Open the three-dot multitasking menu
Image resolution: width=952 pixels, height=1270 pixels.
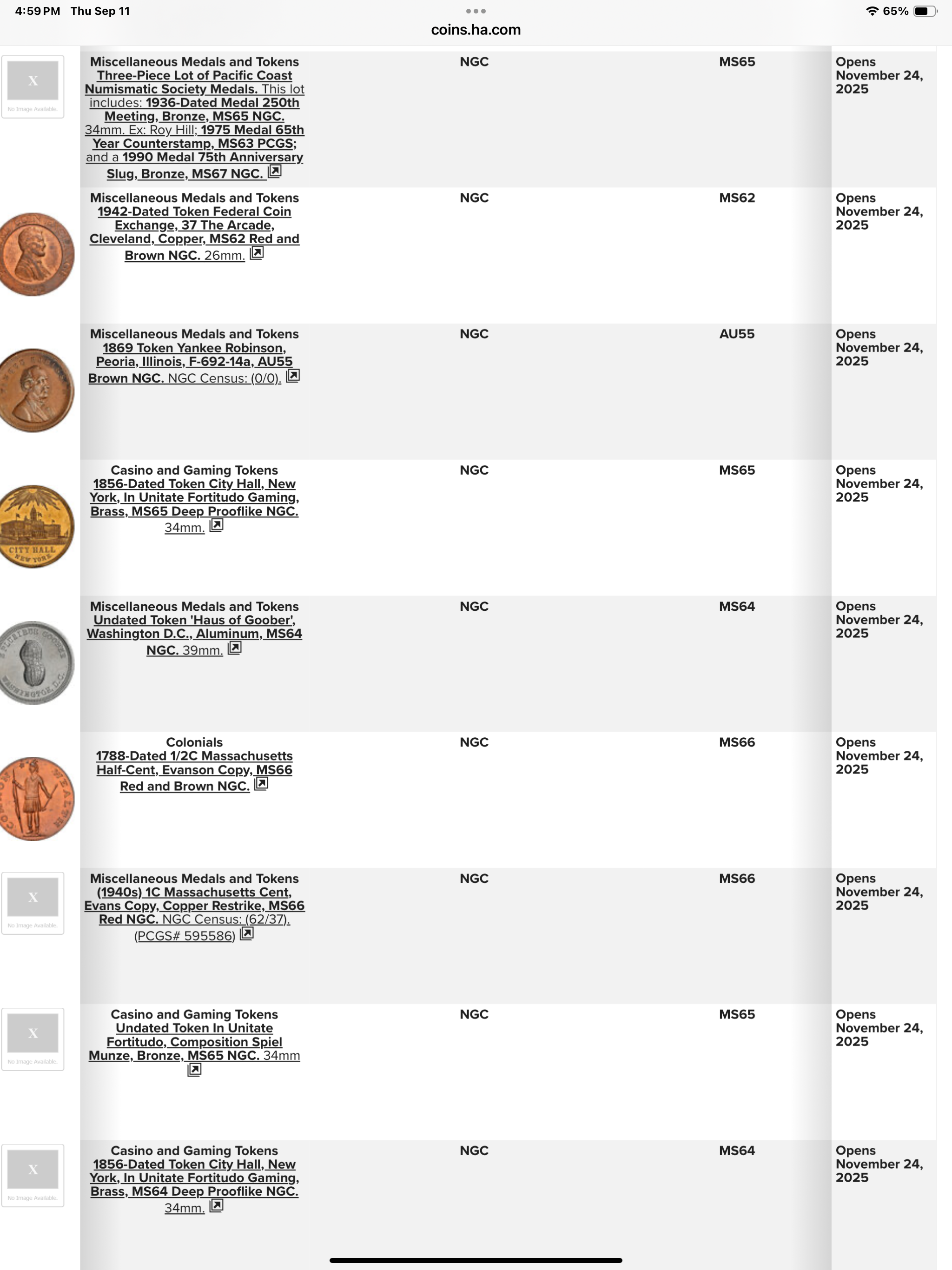pyautogui.click(x=476, y=11)
